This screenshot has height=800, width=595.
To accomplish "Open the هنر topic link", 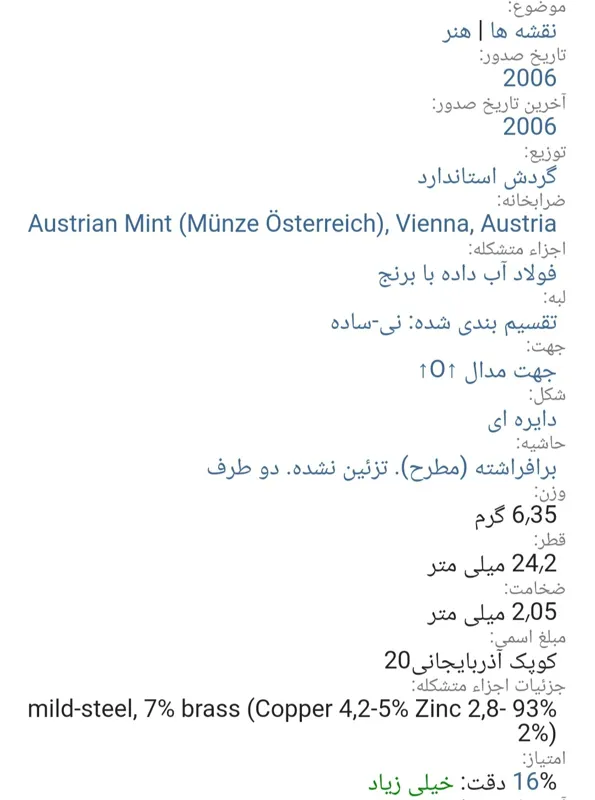I will pyautogui.click(x=456, y=32).
